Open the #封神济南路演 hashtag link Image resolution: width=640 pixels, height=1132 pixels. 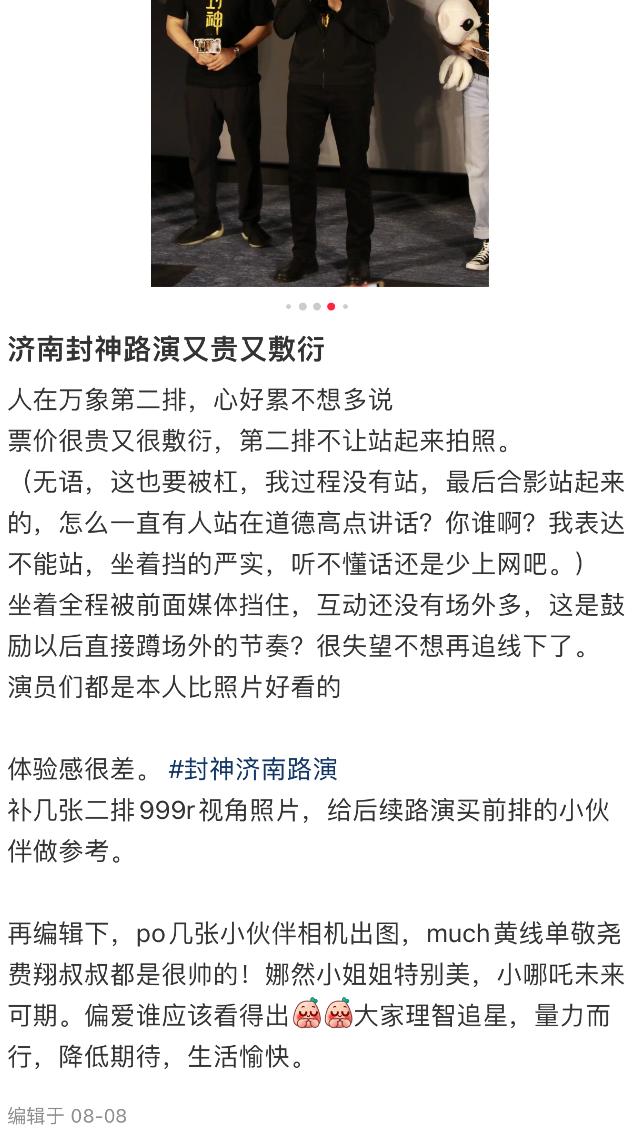253,769
